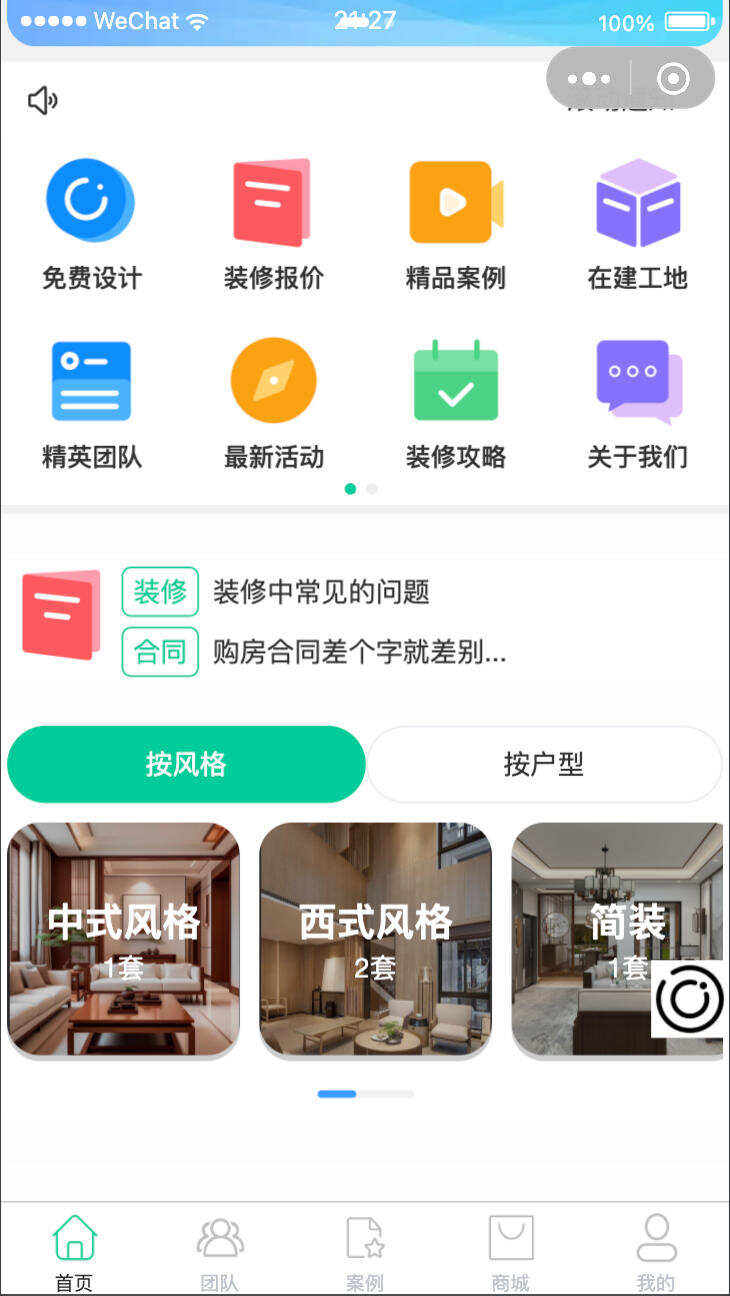Toggle the 按风格 style filter on
This screenshot has height=1296, width=730.
pos(186,764)
